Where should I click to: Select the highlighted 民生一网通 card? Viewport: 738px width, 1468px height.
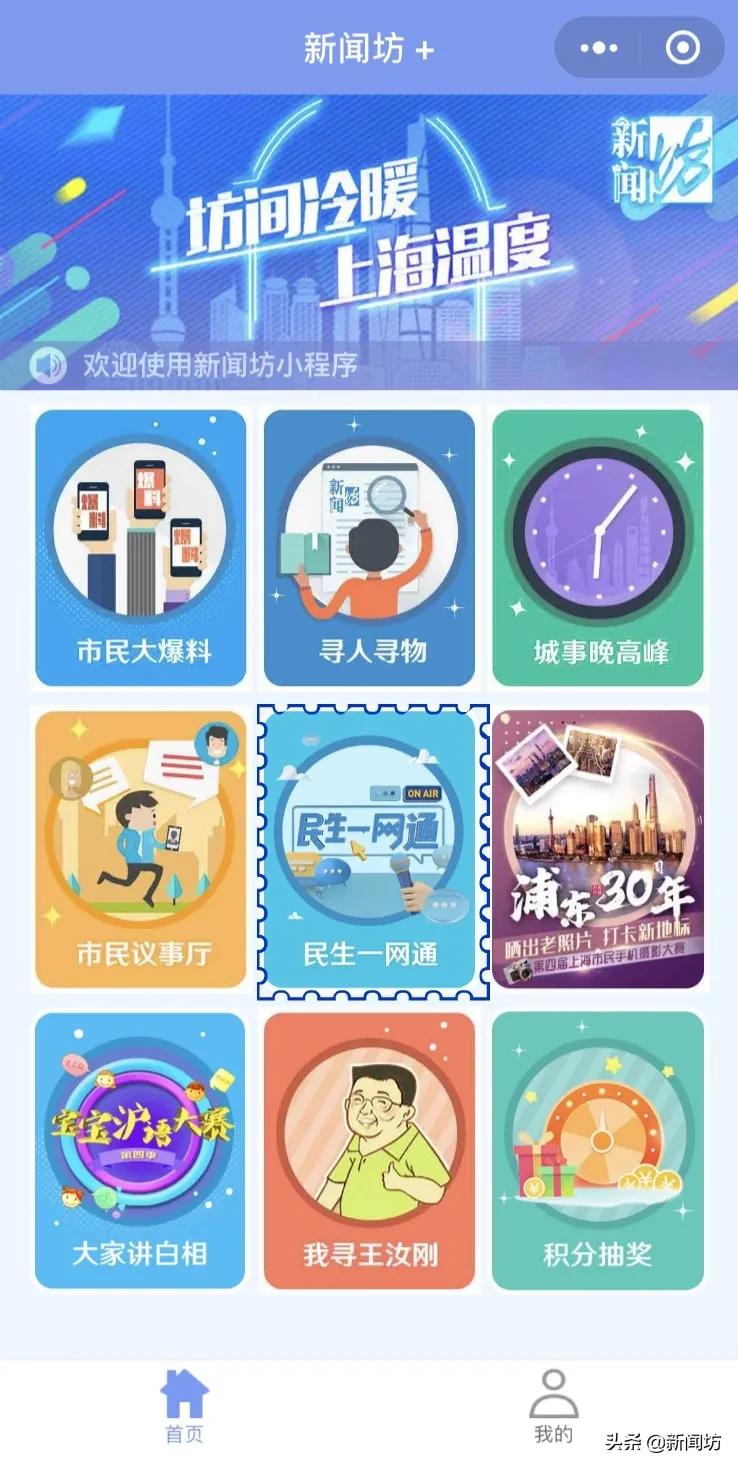click(369, 850)
